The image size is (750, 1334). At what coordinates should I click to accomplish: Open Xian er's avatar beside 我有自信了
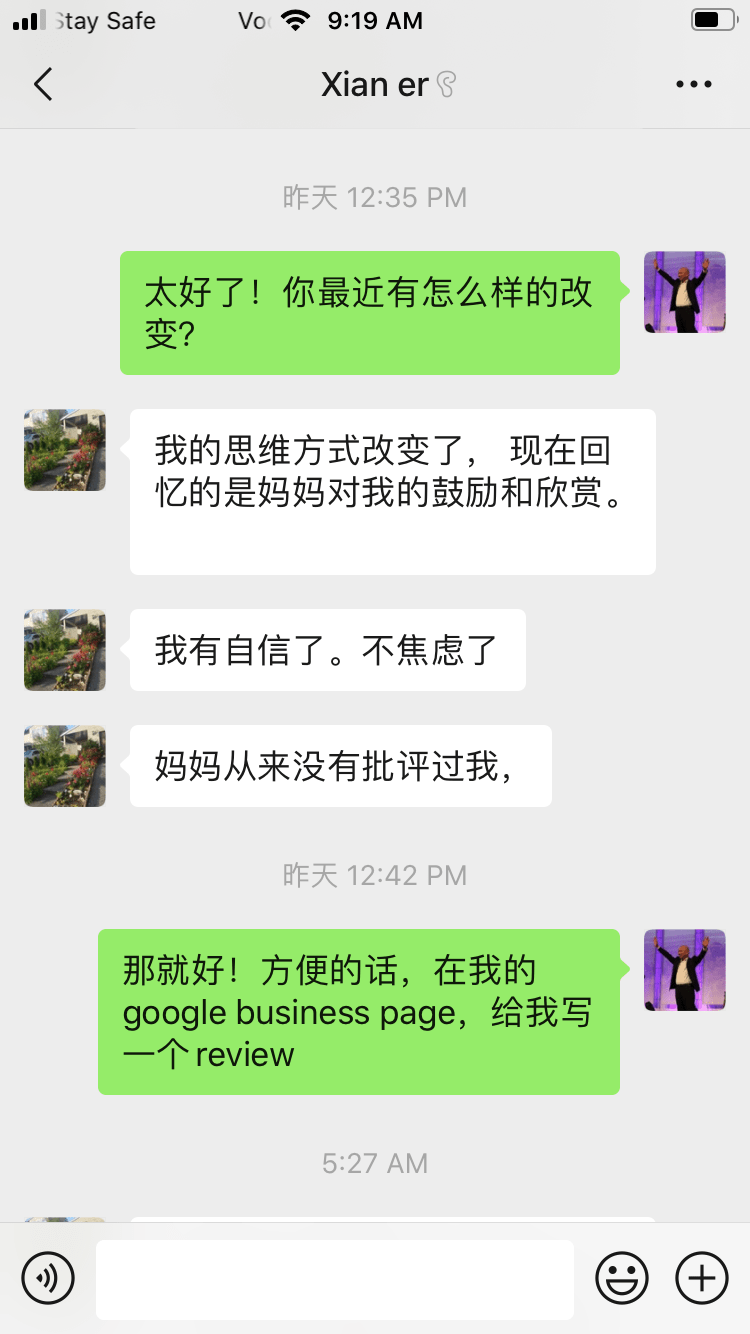click(65, 650)
